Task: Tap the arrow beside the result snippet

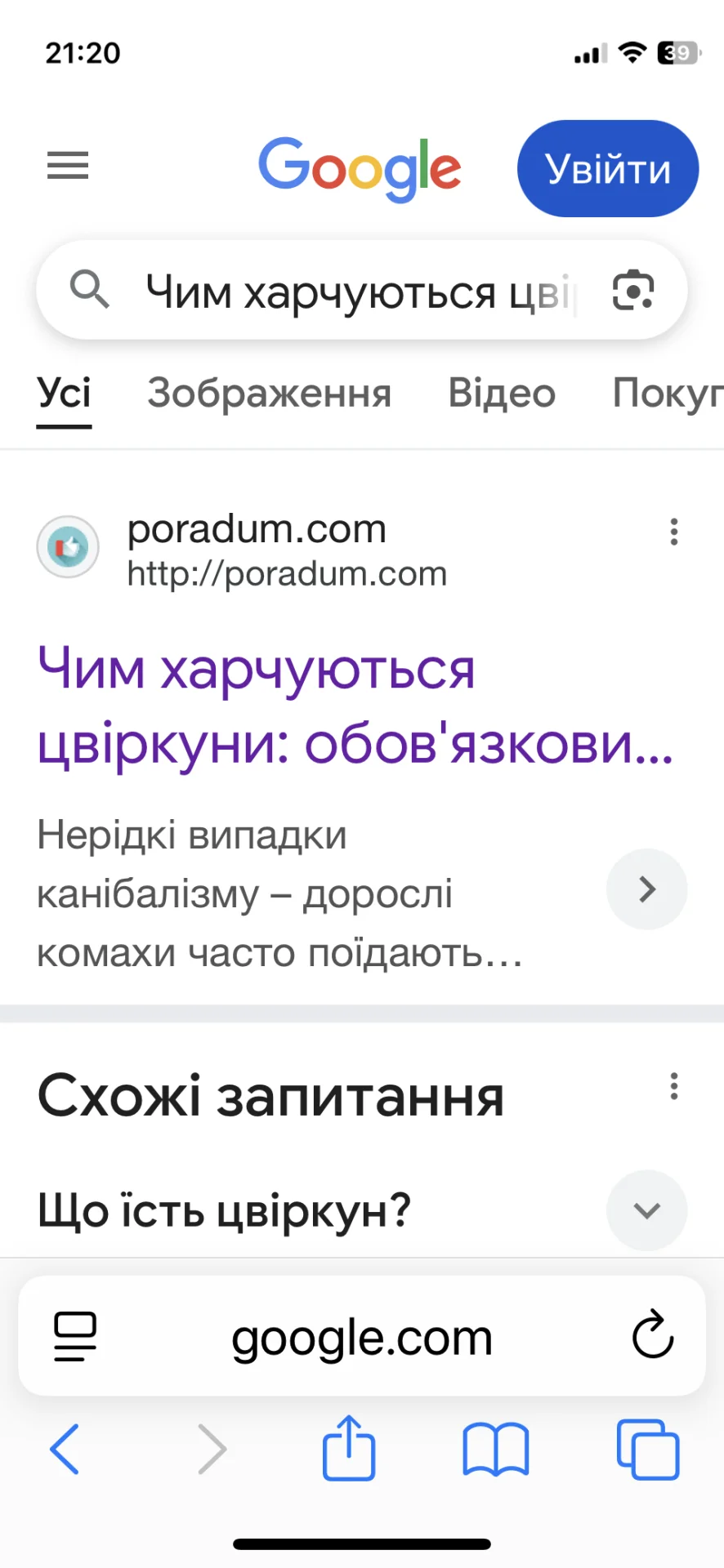Action: click(646, 889)
